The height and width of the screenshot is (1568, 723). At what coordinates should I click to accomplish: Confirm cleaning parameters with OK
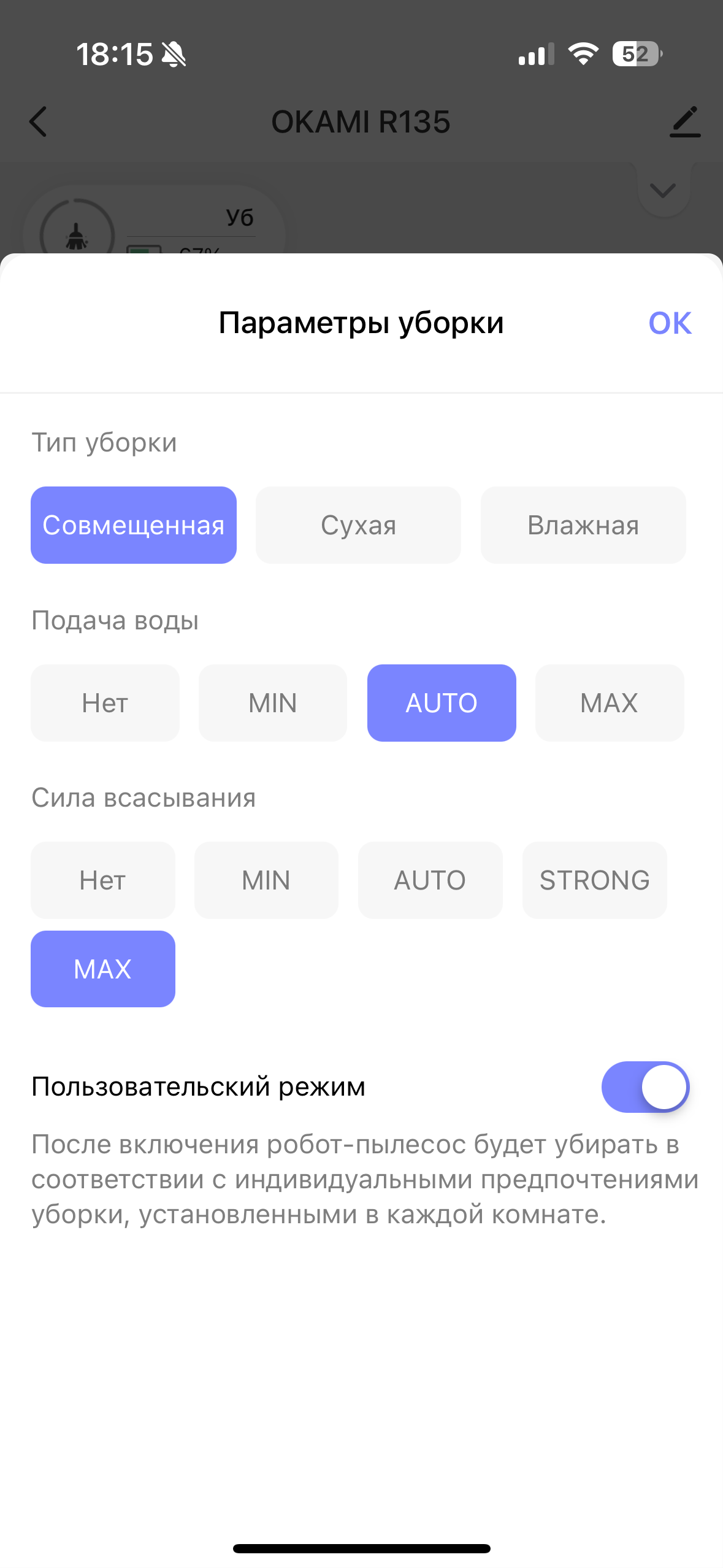coord(670,323)
